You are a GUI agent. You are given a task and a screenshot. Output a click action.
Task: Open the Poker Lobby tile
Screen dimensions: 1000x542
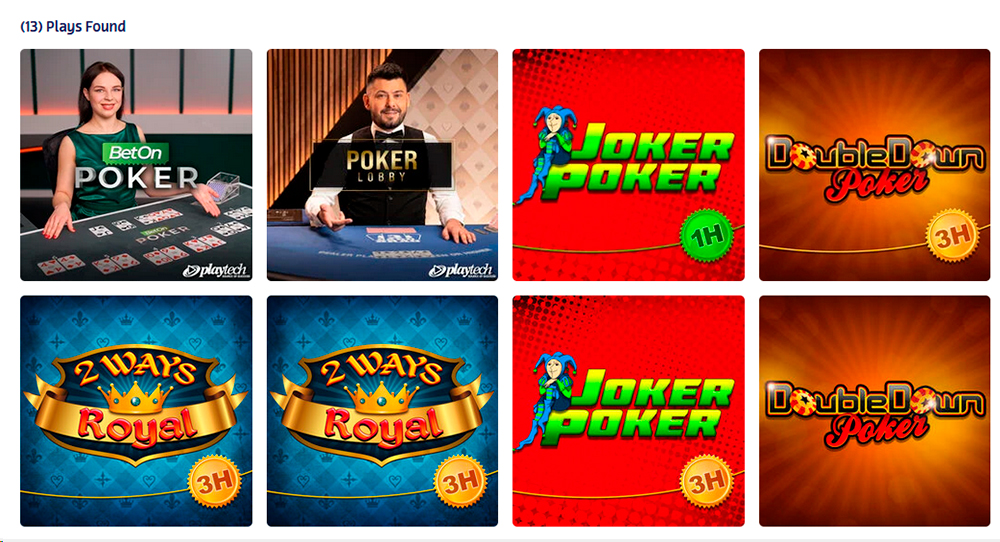coord(382,165)
